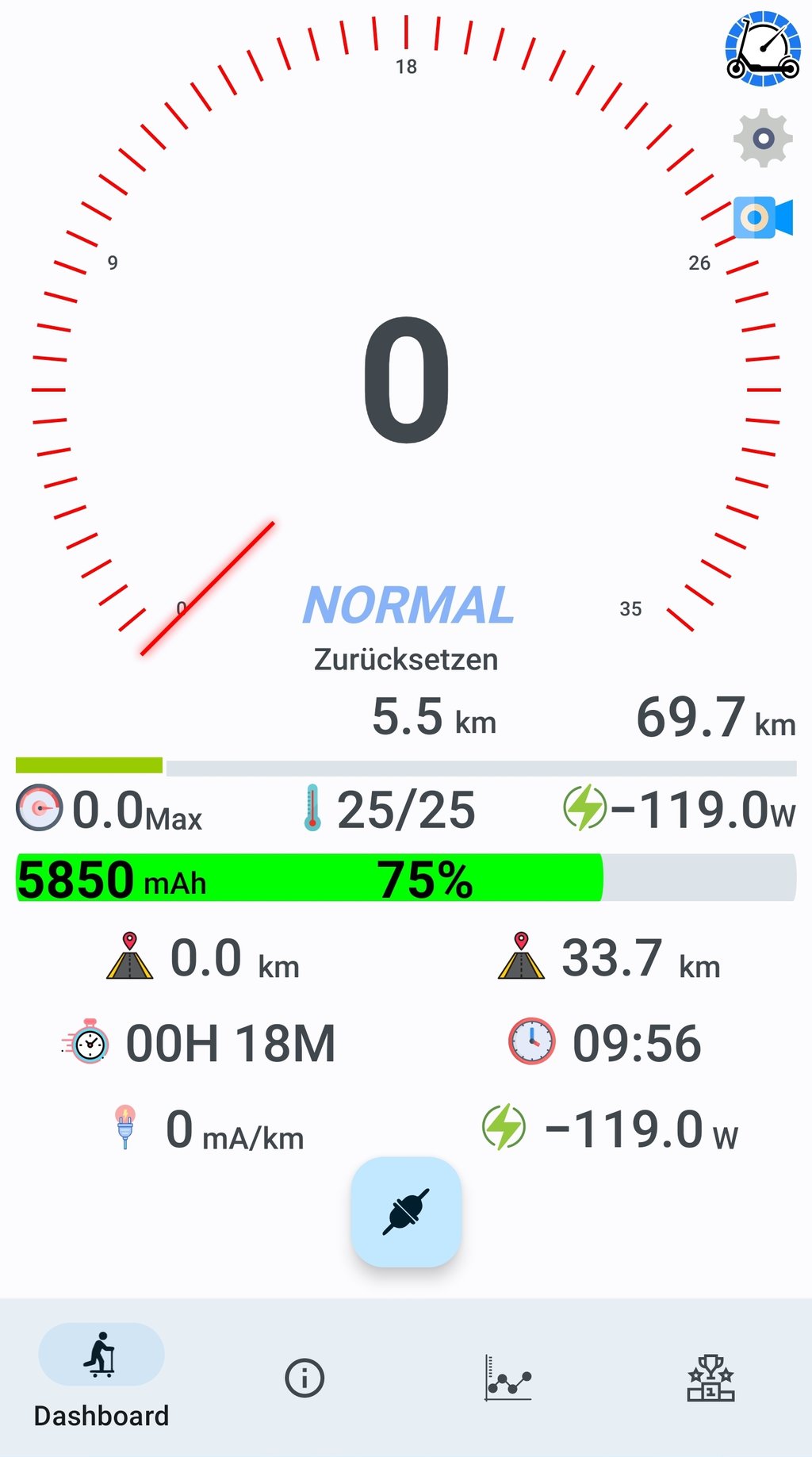Change the NORMAL riding mode
812x1457 pixels.
point(408,606)
